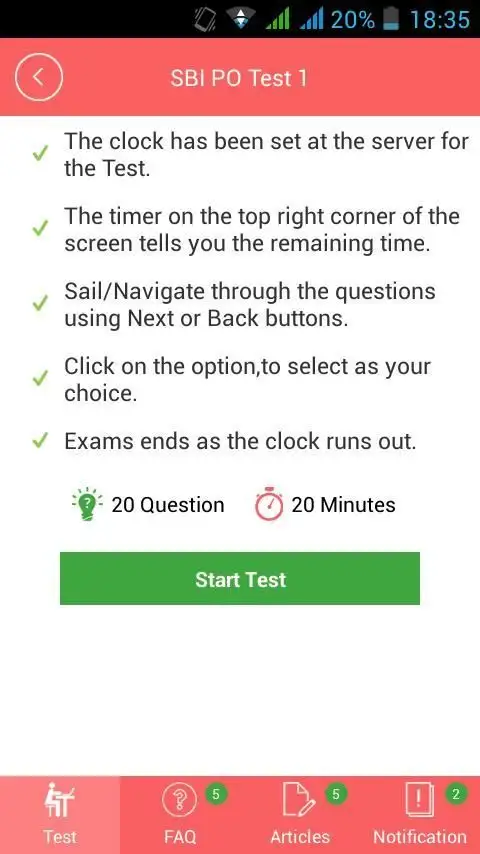Select the Test tab
Viewport: 480px width, 854px height.
(x=60, y=815)
